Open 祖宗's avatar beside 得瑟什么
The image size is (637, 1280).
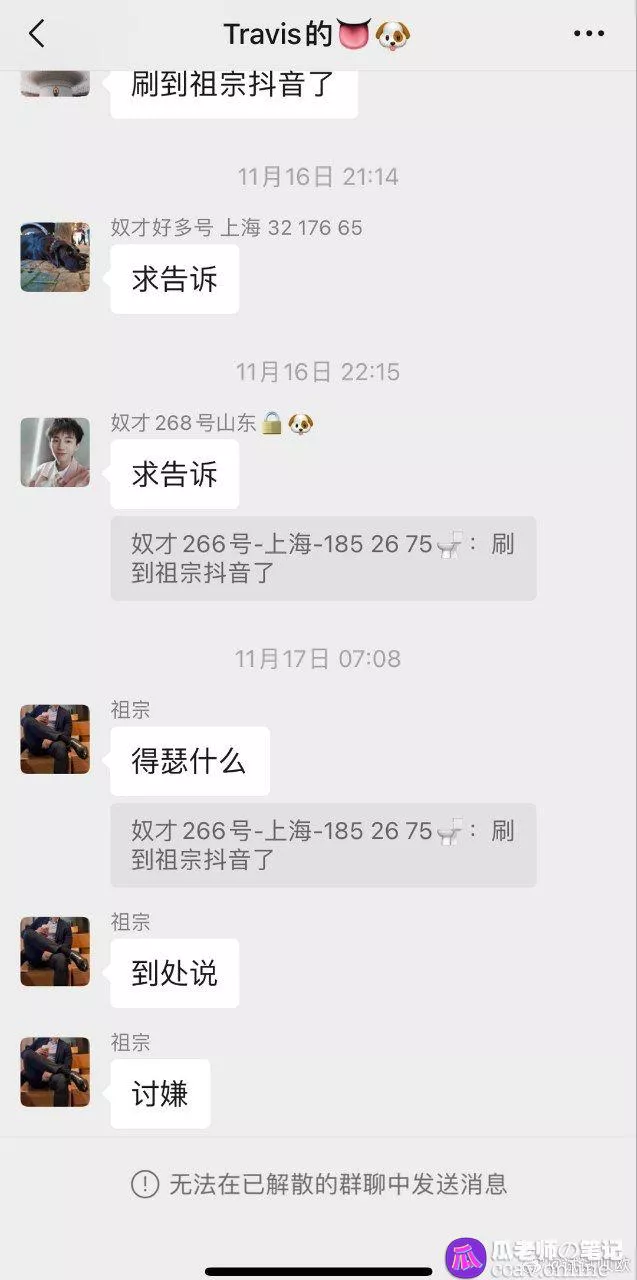(55, 739)
